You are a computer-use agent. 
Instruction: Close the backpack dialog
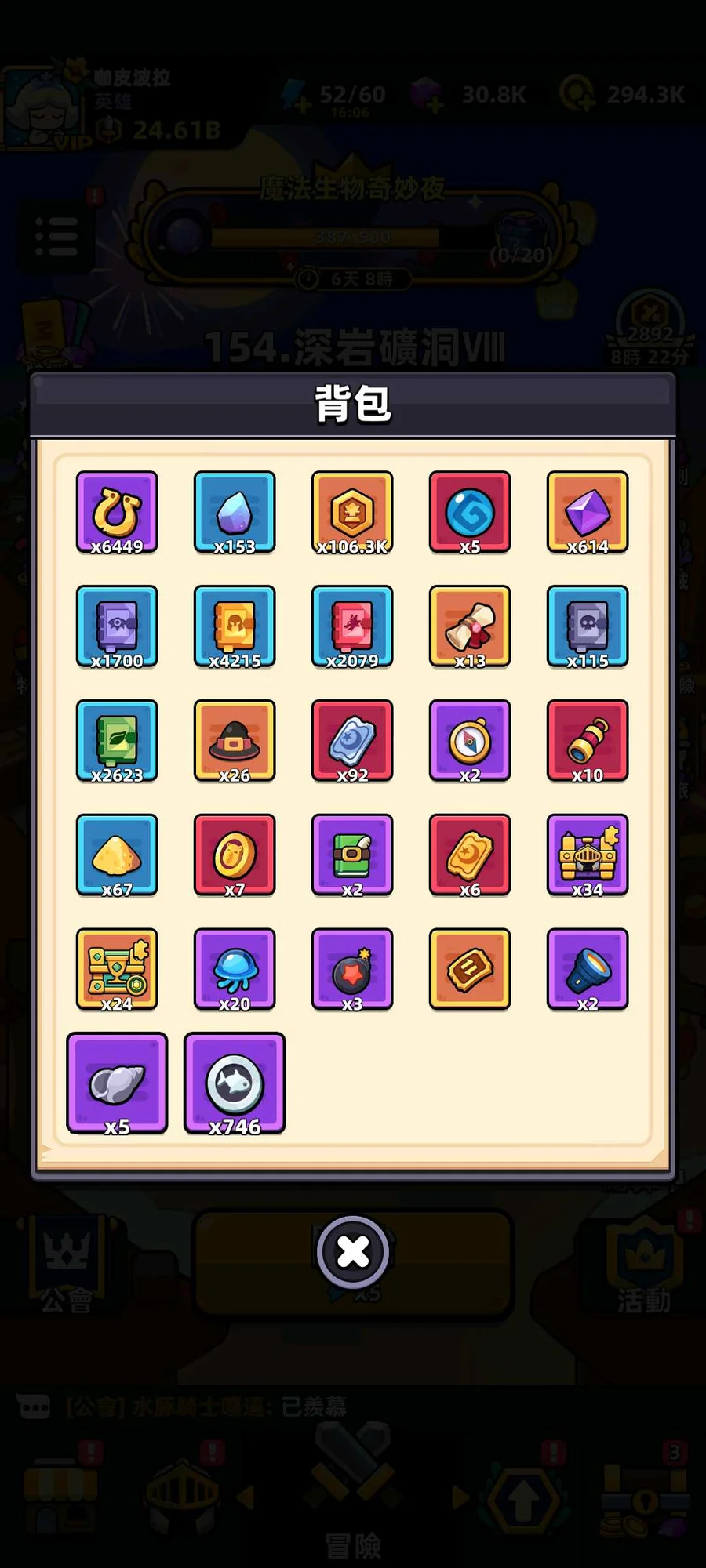tap(353, 1252)
